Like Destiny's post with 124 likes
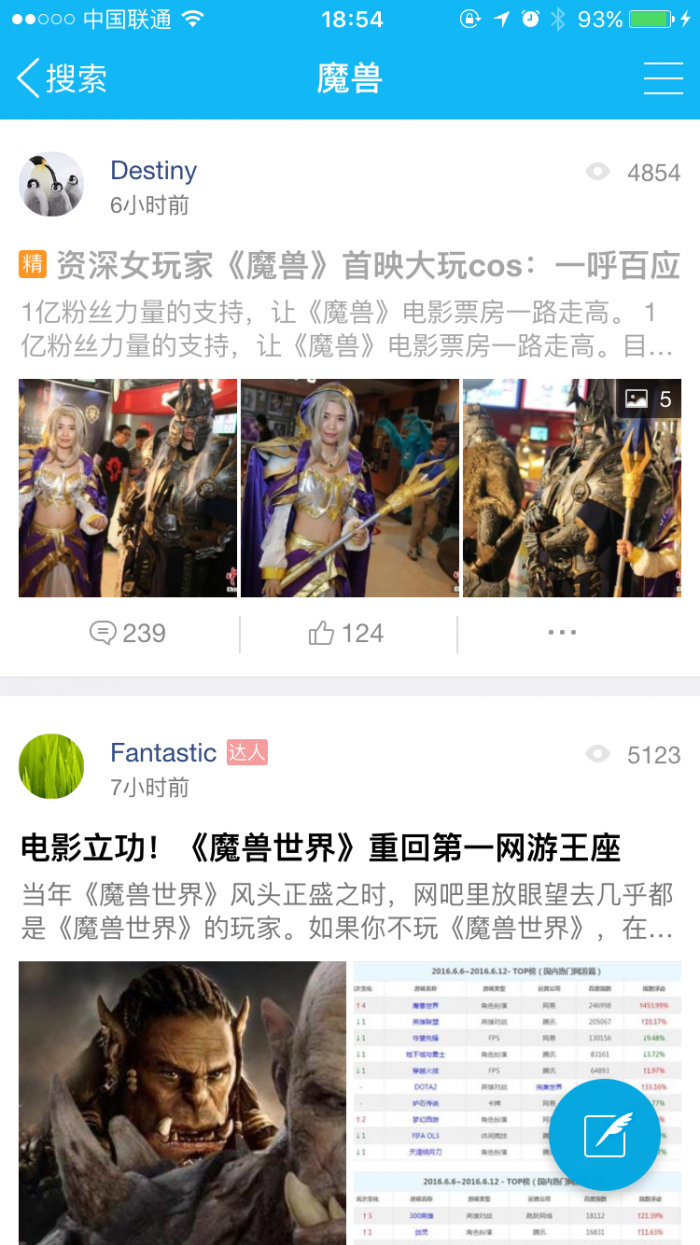The height and width of the screenshot is (1245, 700). [347, 633]
